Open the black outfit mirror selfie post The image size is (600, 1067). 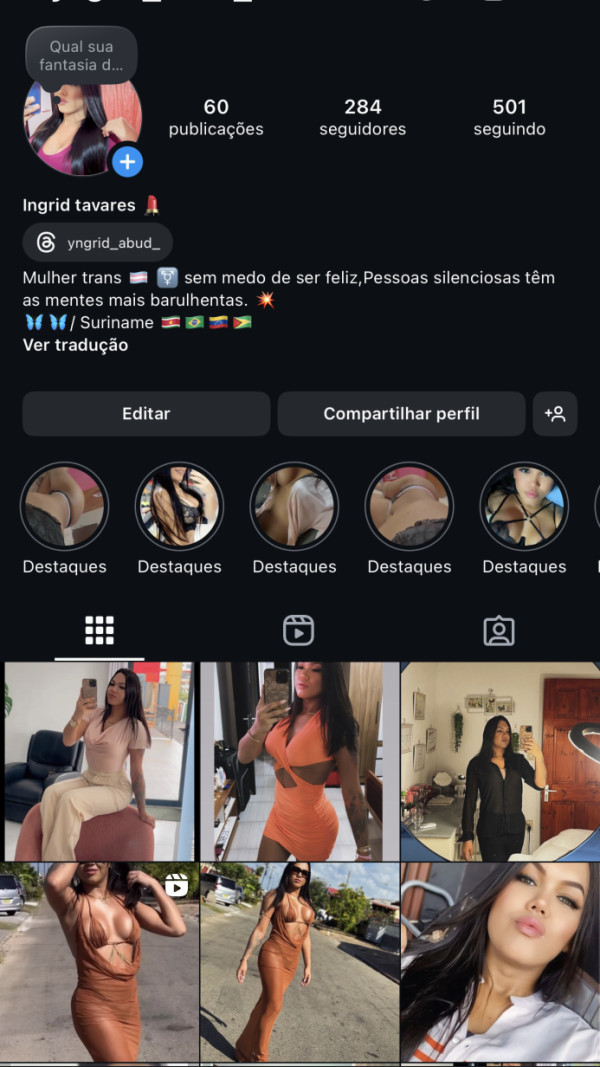coord(499,760)
